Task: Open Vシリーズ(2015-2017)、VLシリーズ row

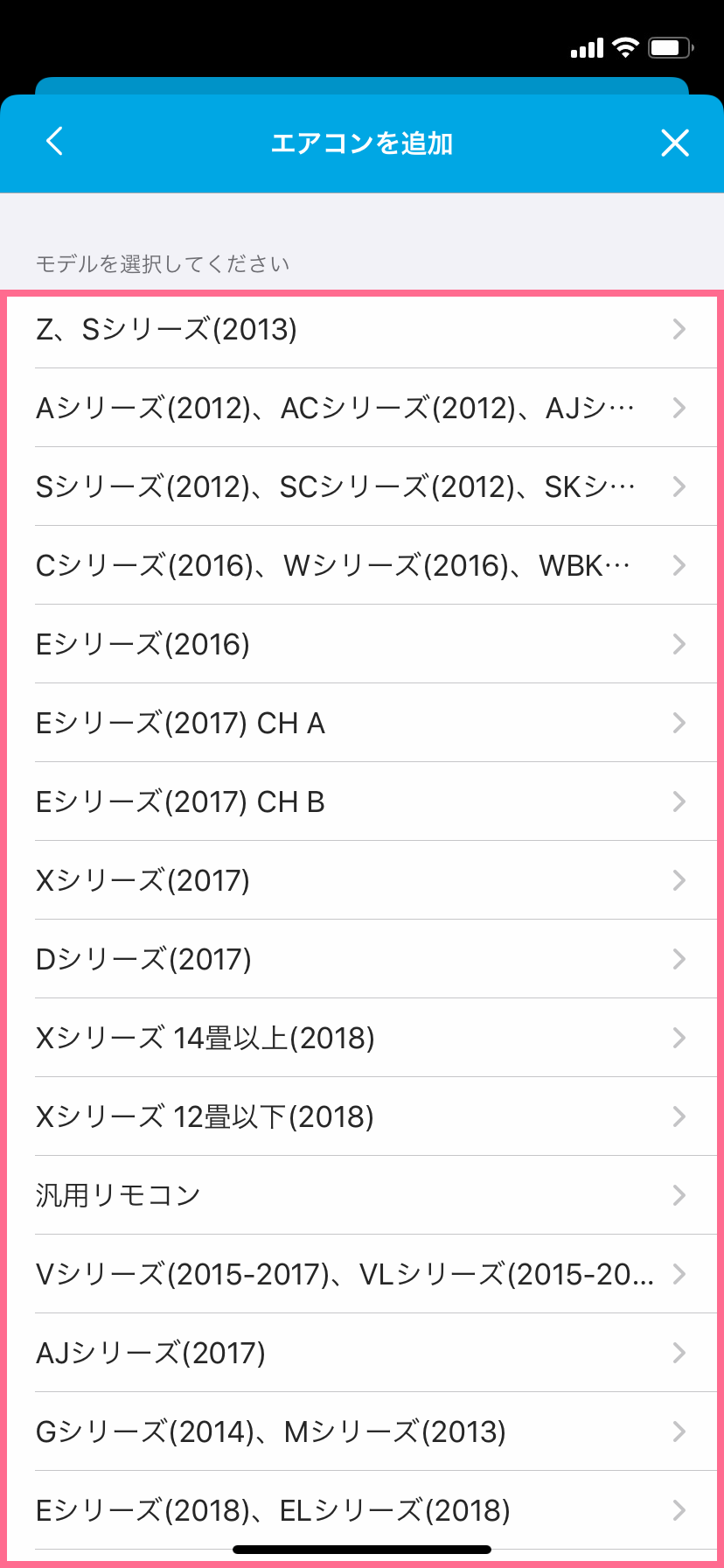Action: 362,1274
